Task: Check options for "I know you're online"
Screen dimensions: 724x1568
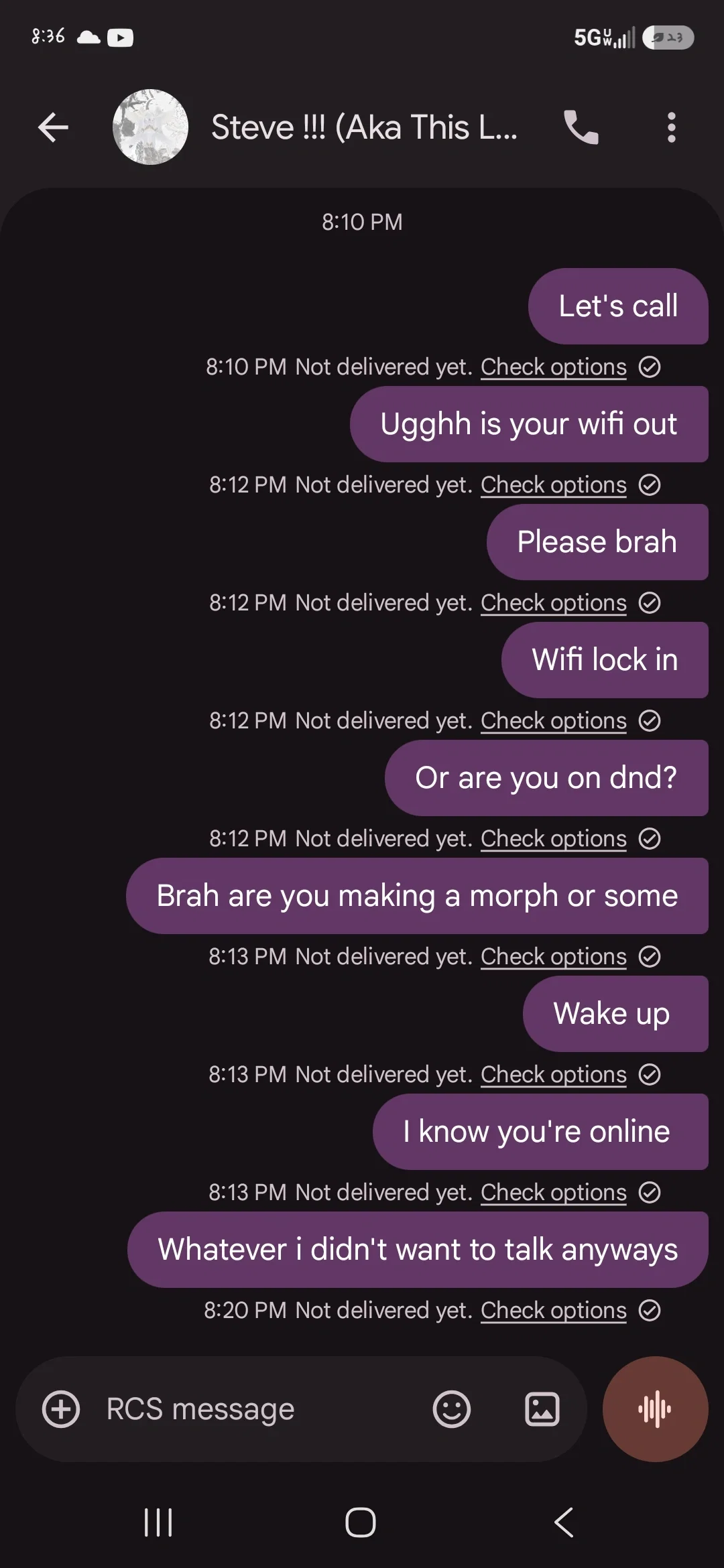Action: (554, 1193)
